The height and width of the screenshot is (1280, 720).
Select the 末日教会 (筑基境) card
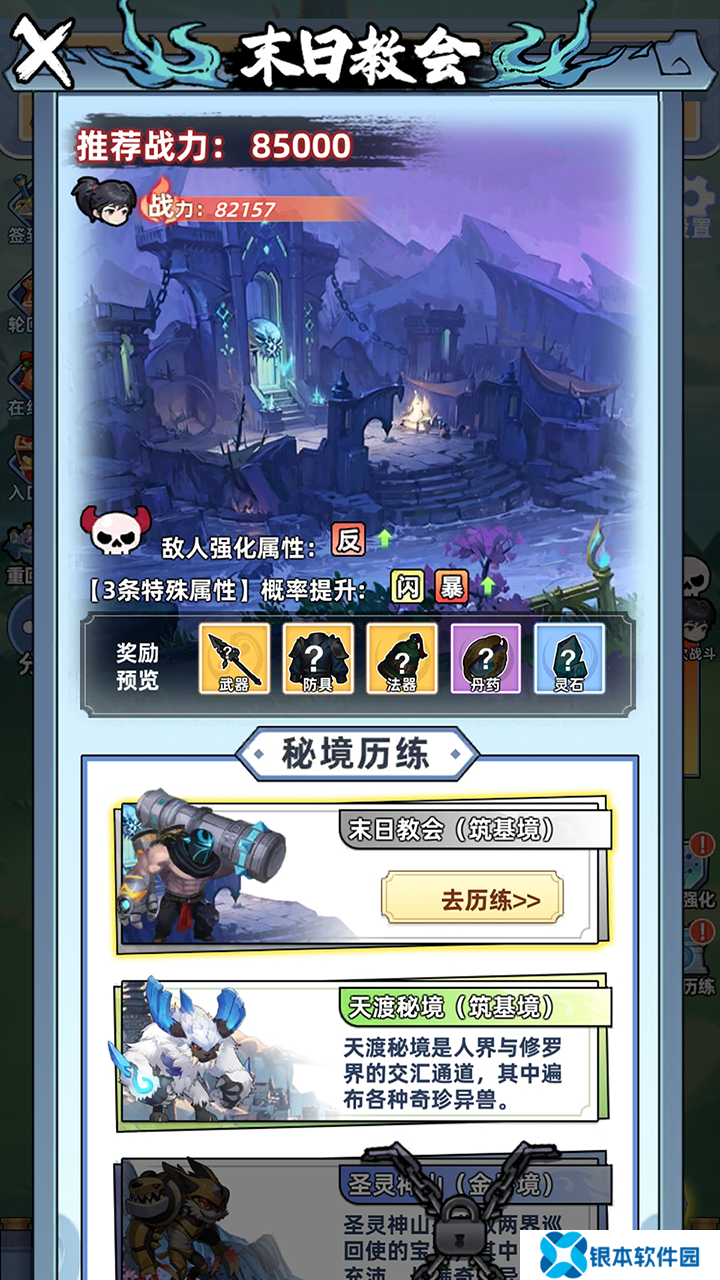(x=361, y=870)
